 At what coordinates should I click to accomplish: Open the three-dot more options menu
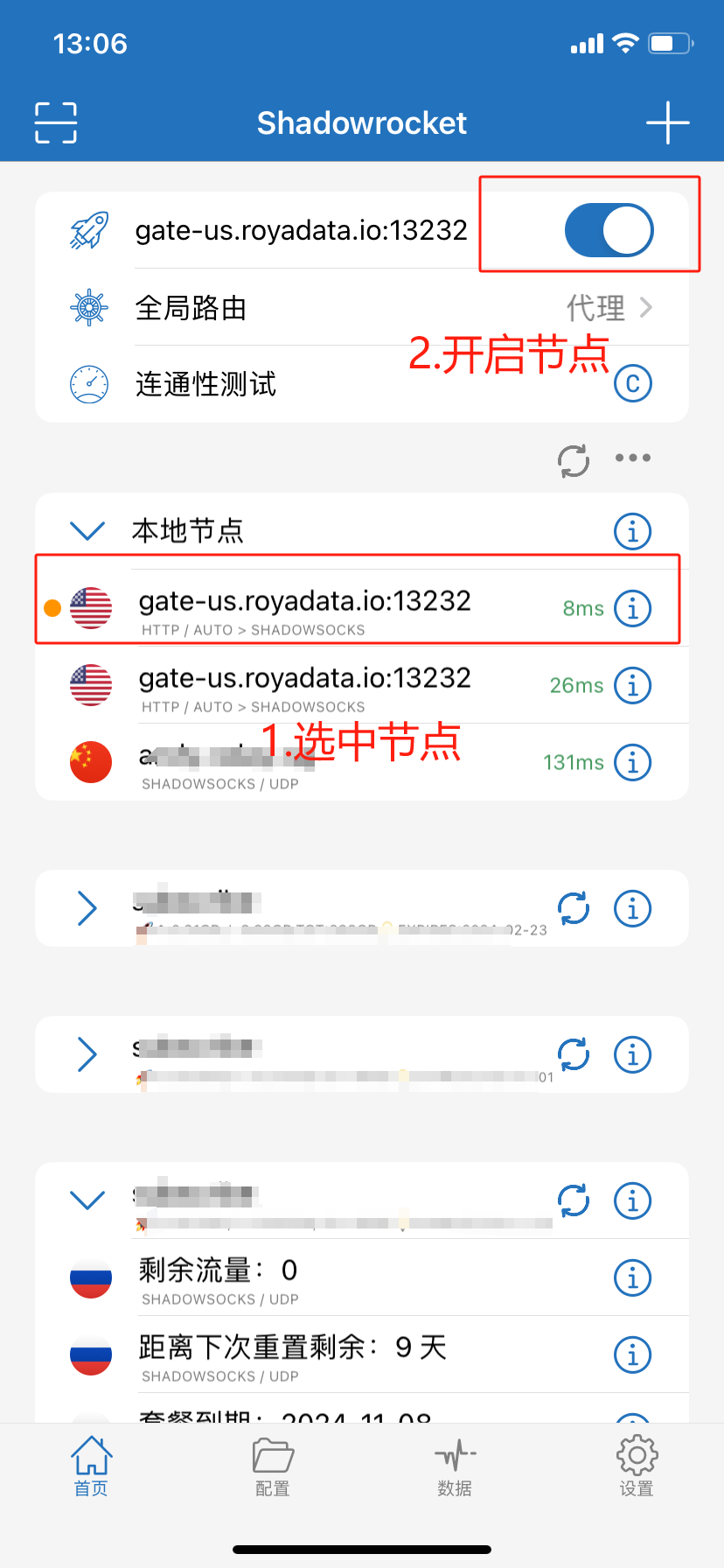pyautogui.click(x=632, y=458)
